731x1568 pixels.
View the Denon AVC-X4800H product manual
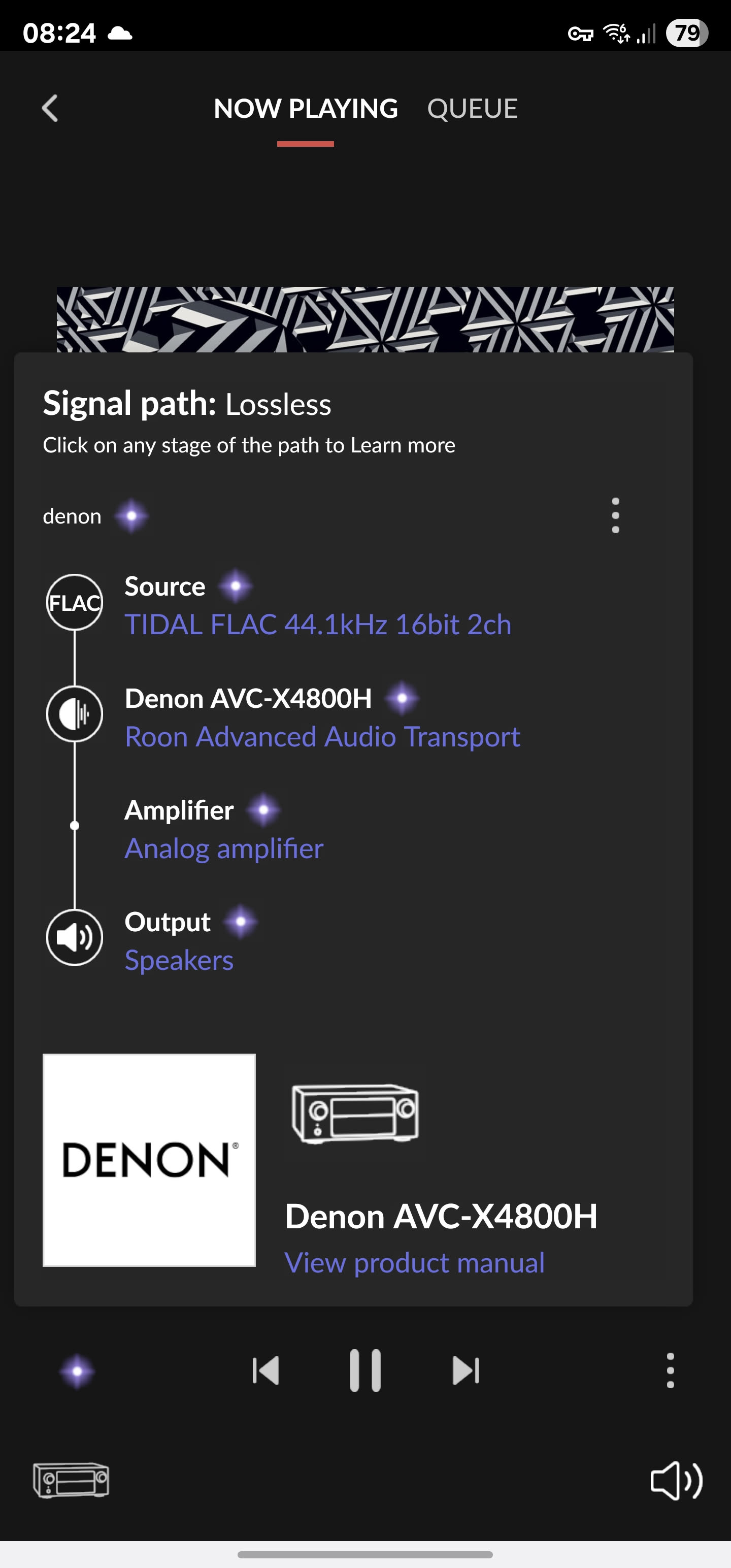pos(414,1262)
